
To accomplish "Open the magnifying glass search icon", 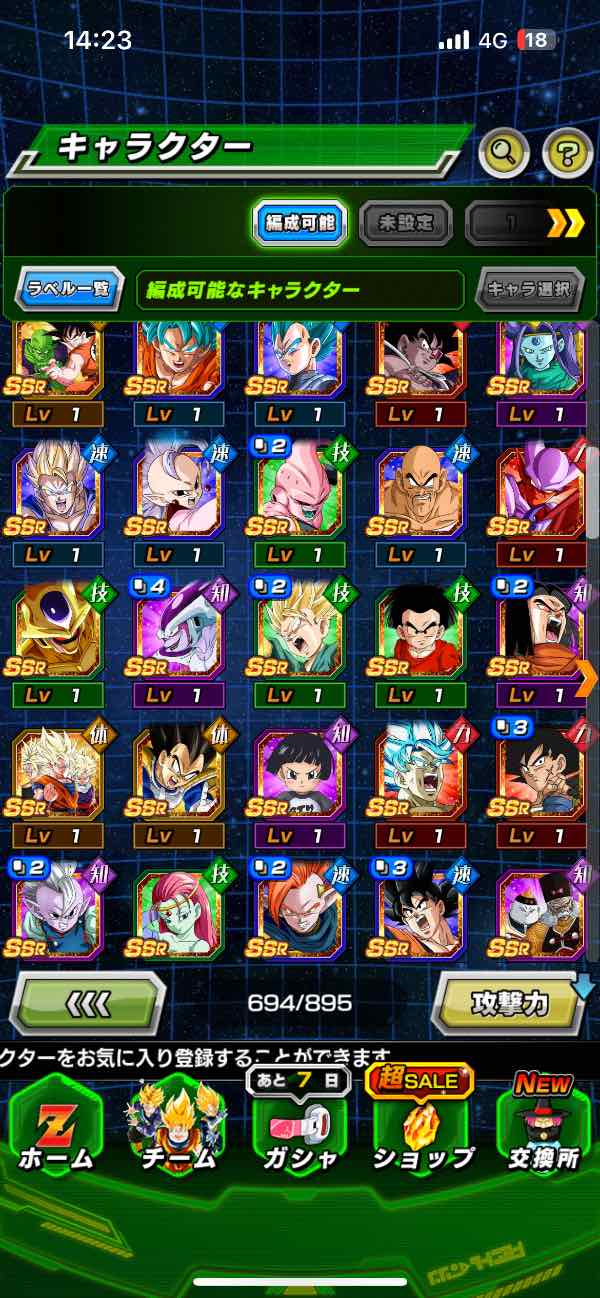I will click(504, 152).
